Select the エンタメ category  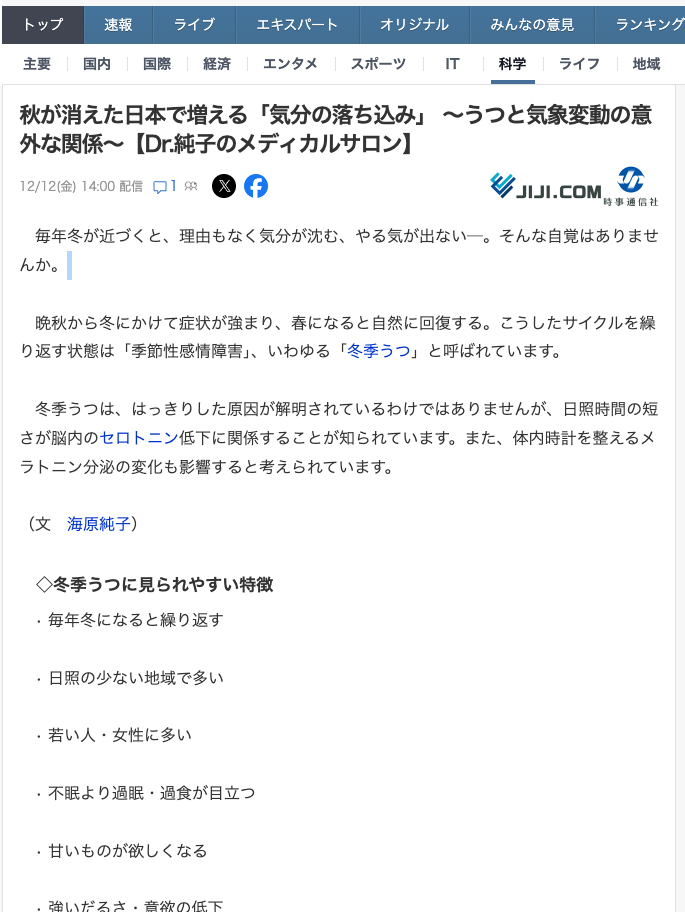pyautogui.click(x=290, y=64)
